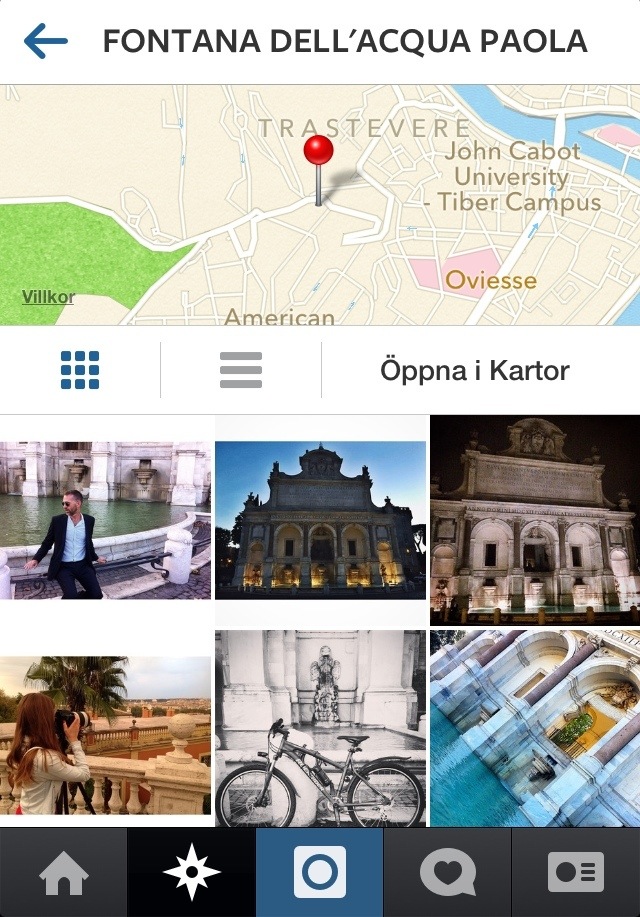Open the Villkor link on the map

coord(48,297)
